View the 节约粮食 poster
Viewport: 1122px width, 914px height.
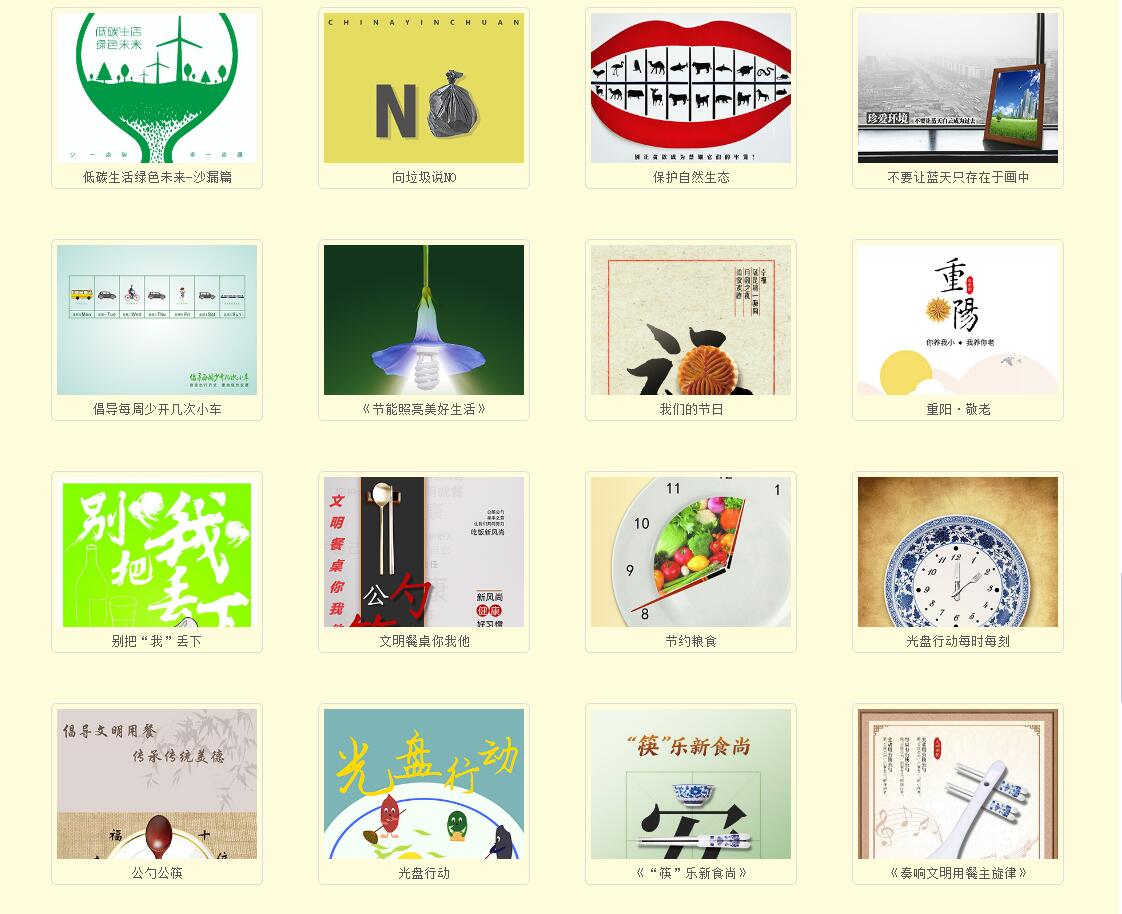691,552
